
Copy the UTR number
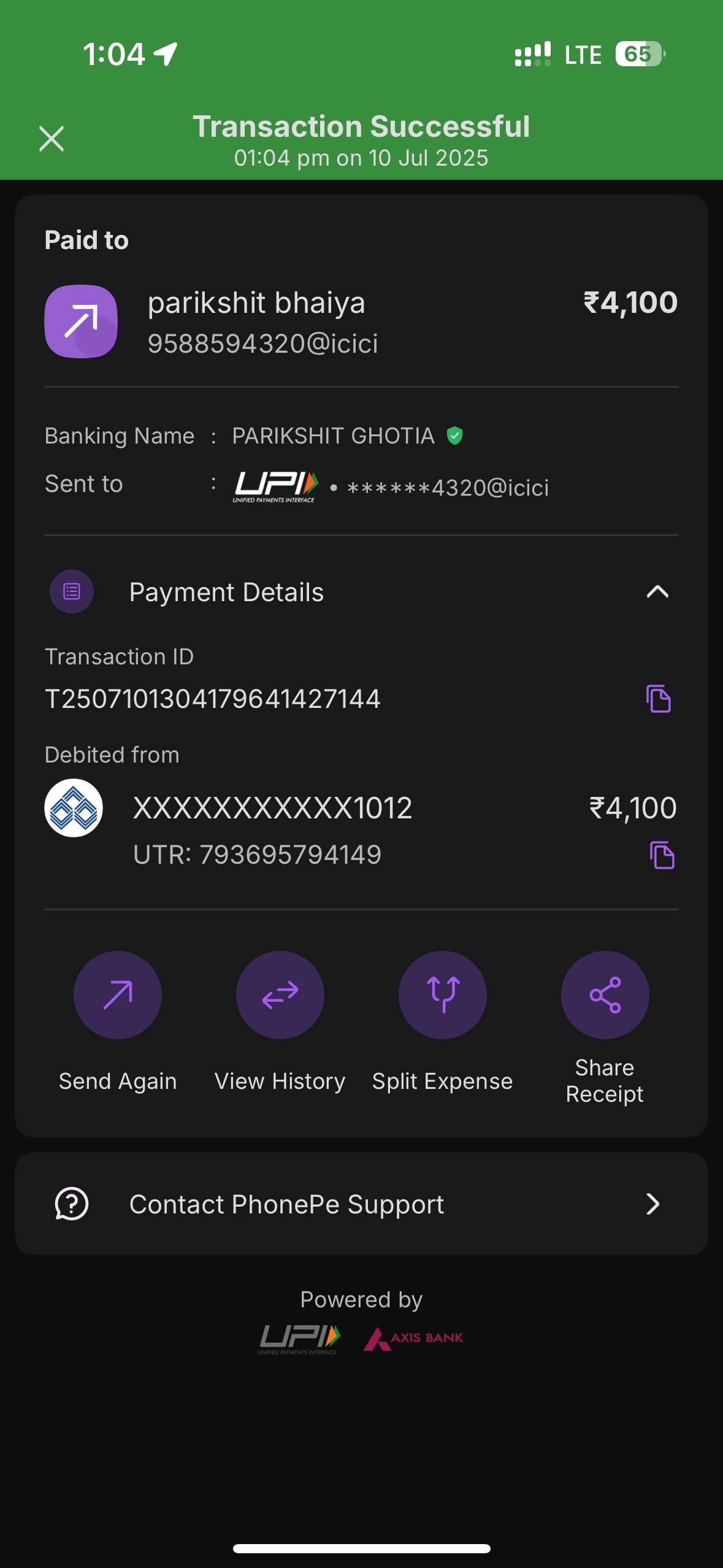point(662,855)
